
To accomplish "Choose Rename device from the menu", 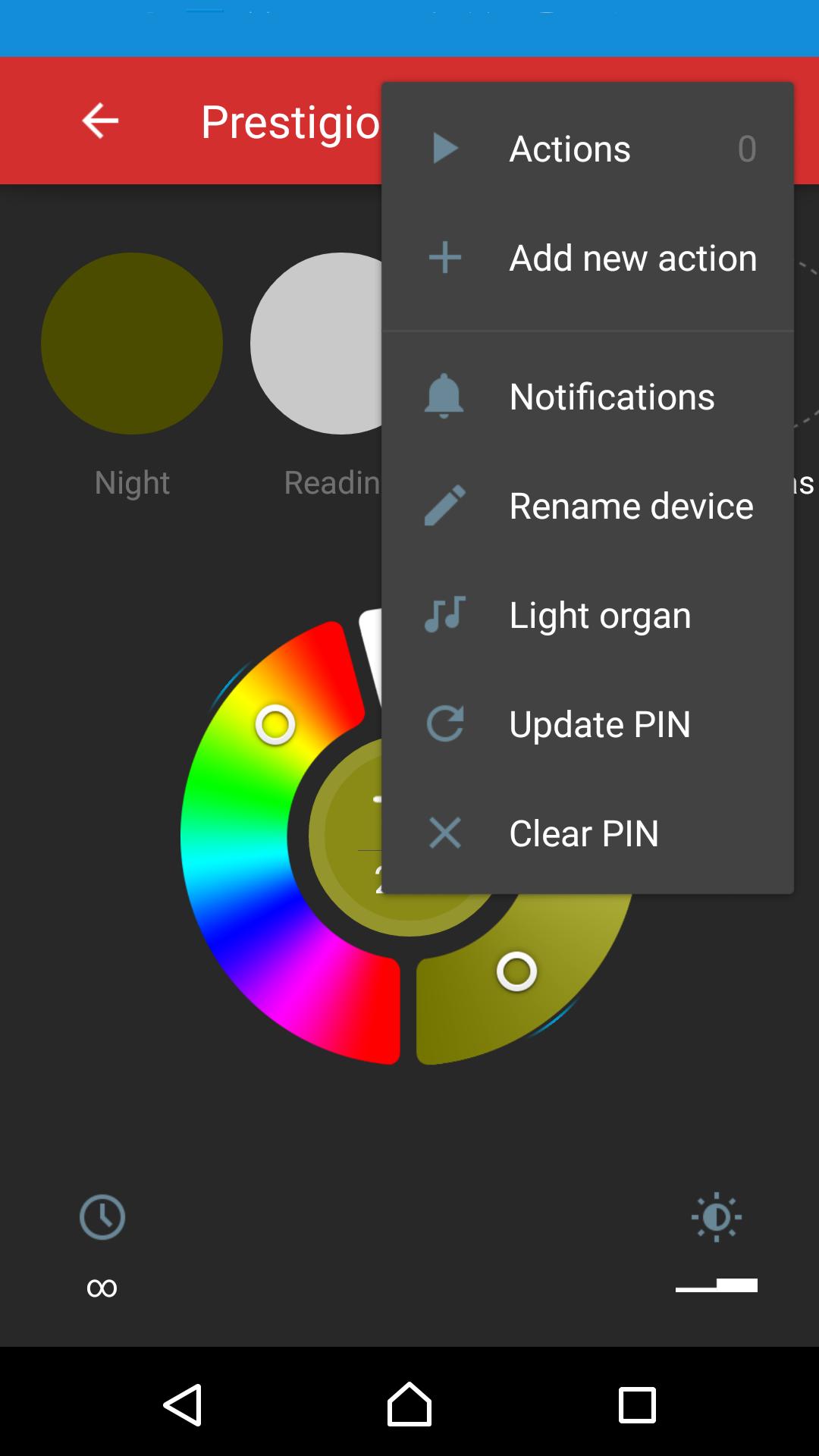I will (x=631, y=505).
